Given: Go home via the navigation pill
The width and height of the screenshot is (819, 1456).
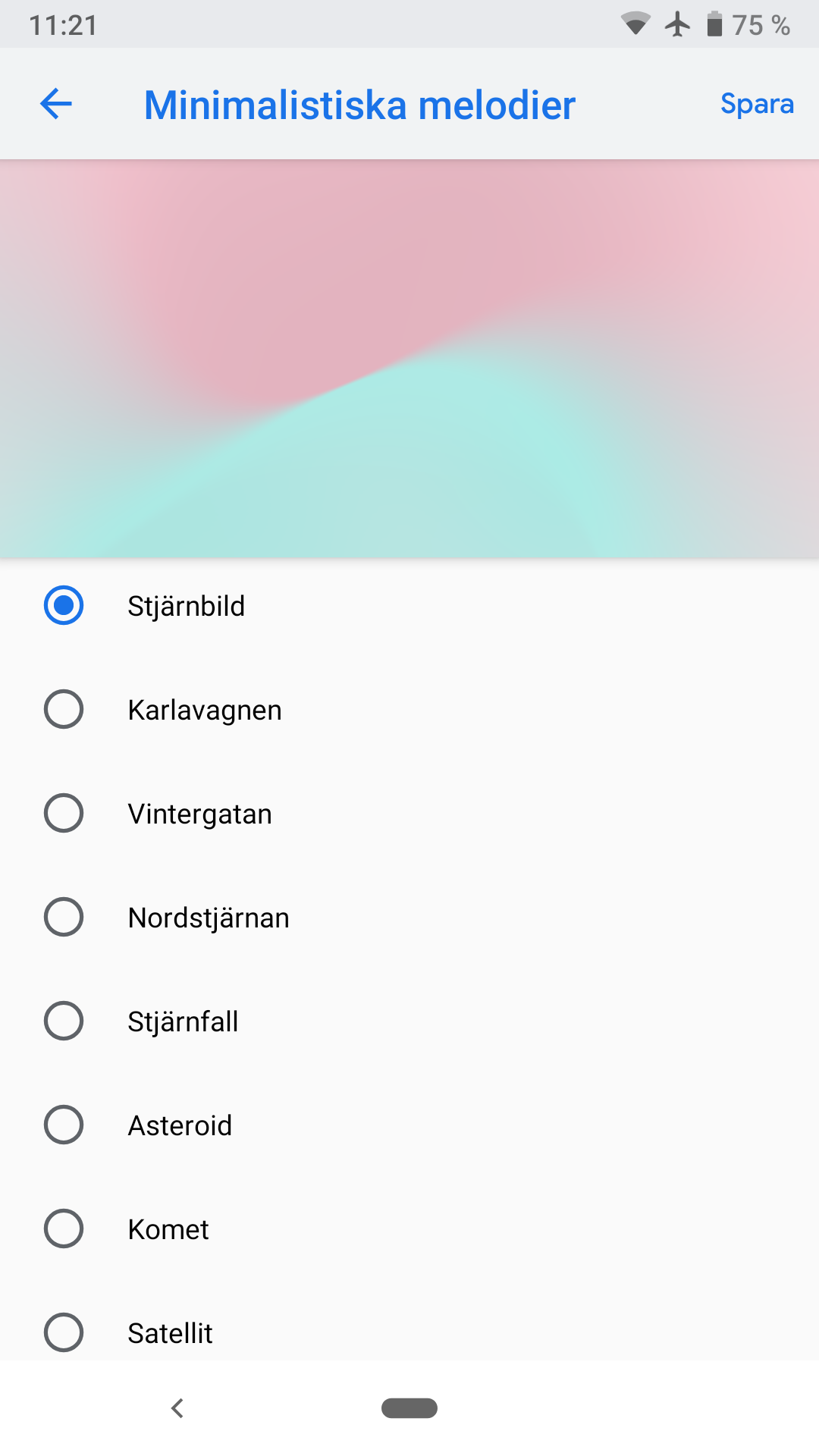Looking at the screenshot, I should pos(409,1408).
